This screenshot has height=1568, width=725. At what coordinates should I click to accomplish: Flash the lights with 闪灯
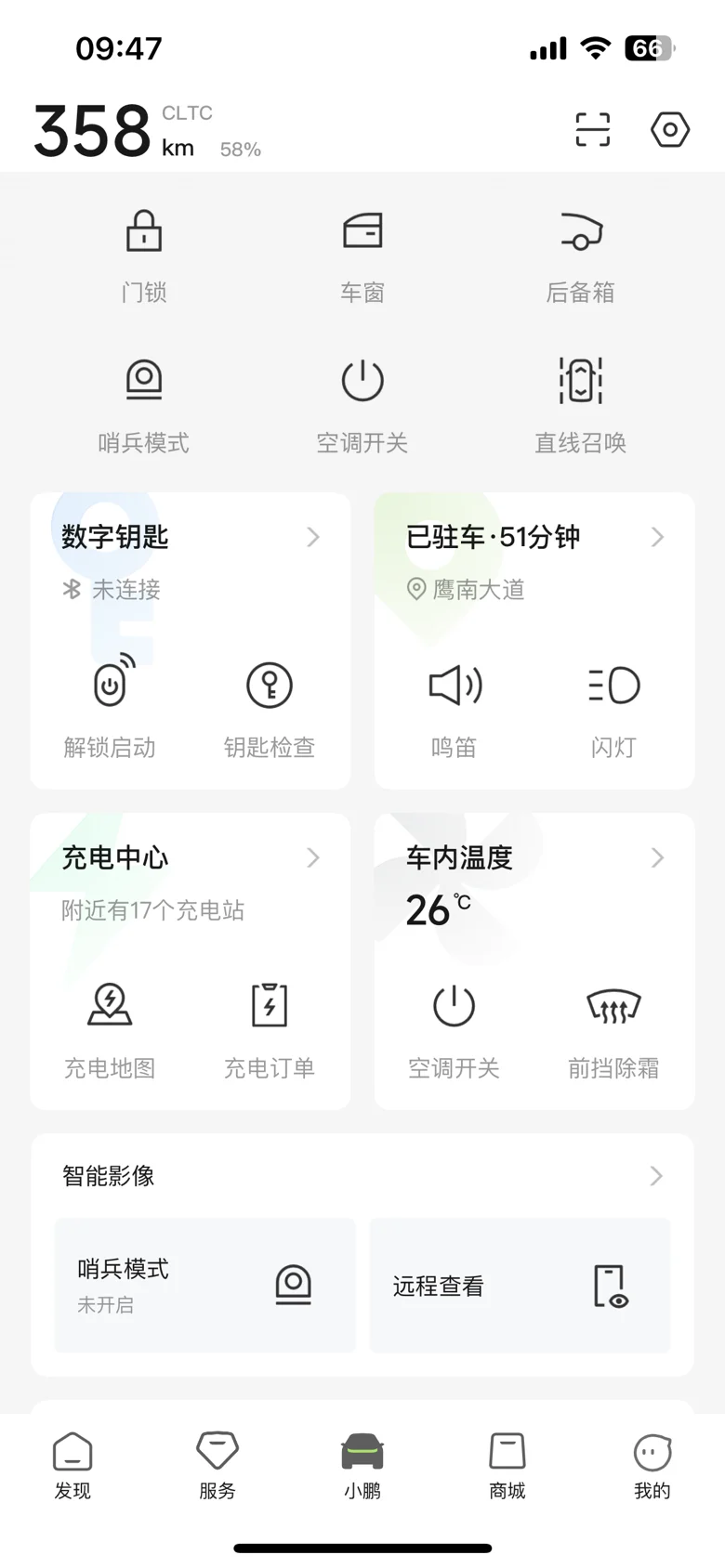coord(613,707)
